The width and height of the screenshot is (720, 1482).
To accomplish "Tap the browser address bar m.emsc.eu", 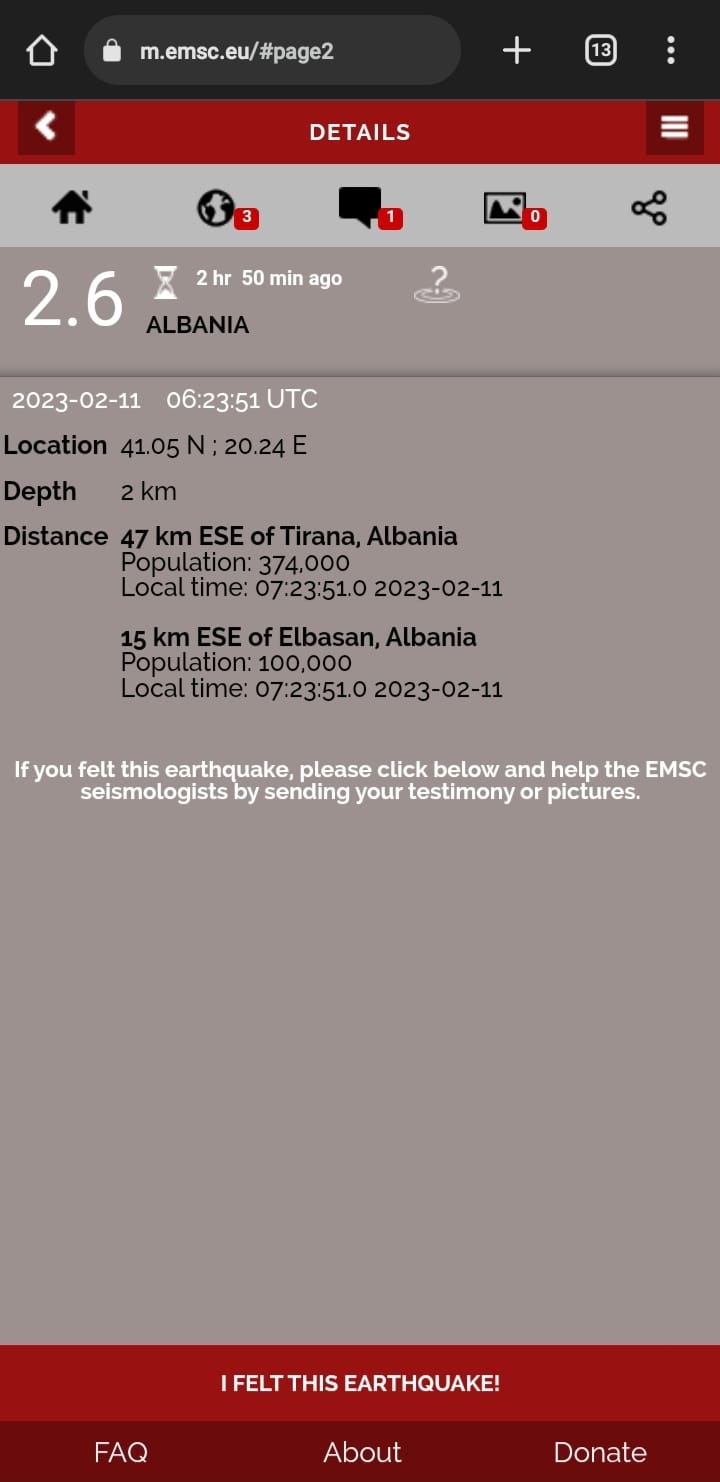I will click(x=272, y=50).
